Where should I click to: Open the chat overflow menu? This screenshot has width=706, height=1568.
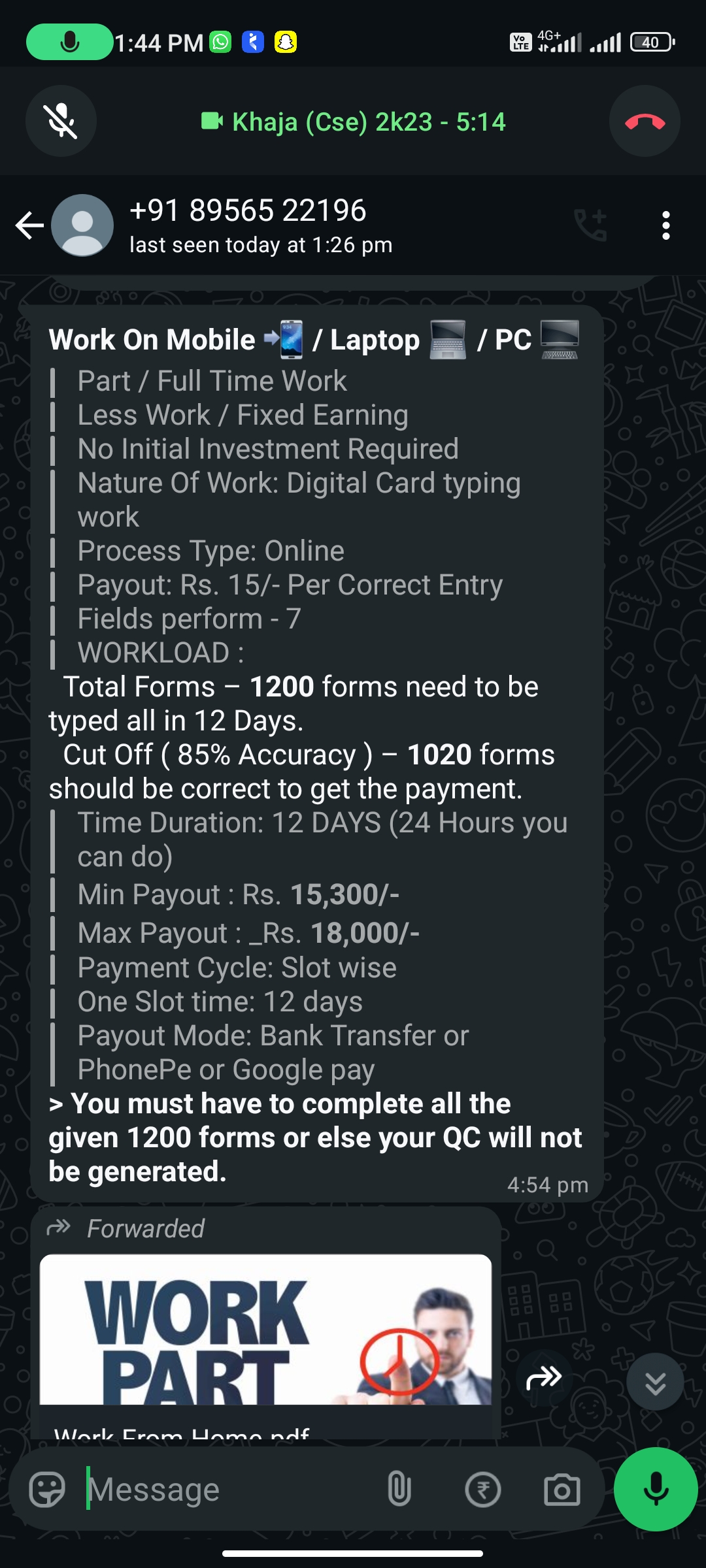coord(665,225)
